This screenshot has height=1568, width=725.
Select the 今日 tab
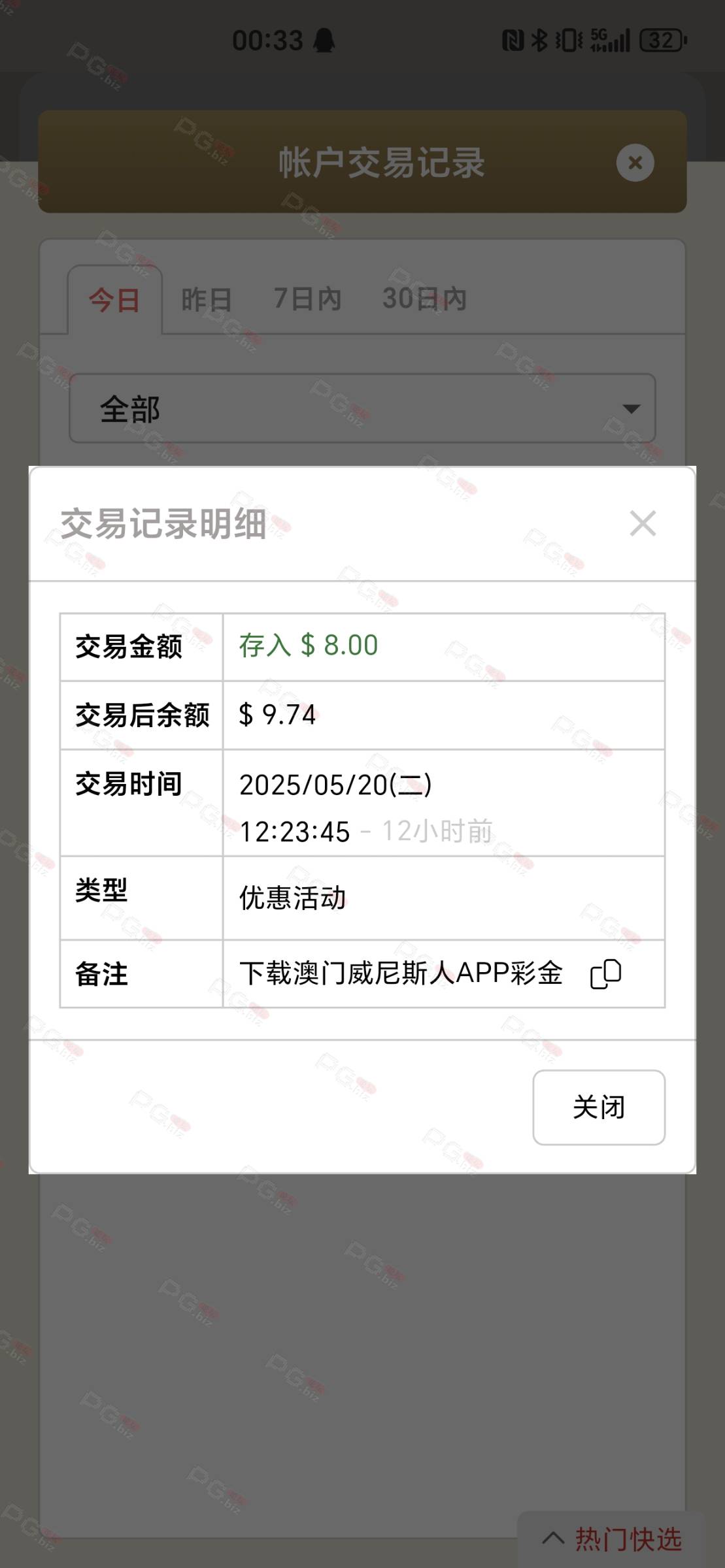[x=114, y=300]
